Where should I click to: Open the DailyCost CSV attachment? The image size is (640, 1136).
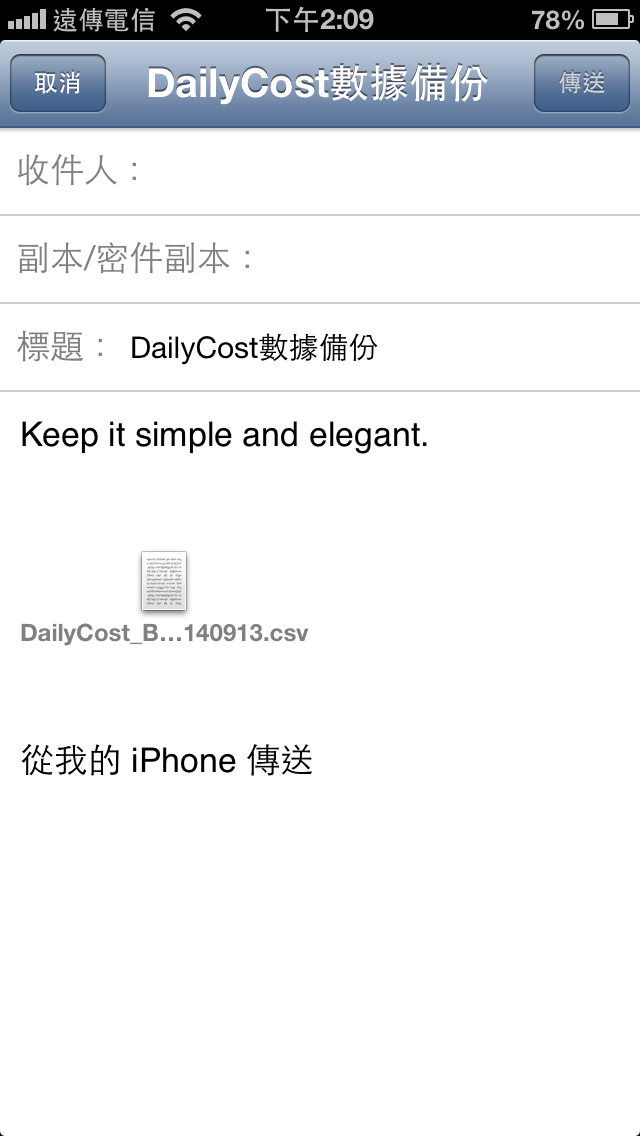165,598
